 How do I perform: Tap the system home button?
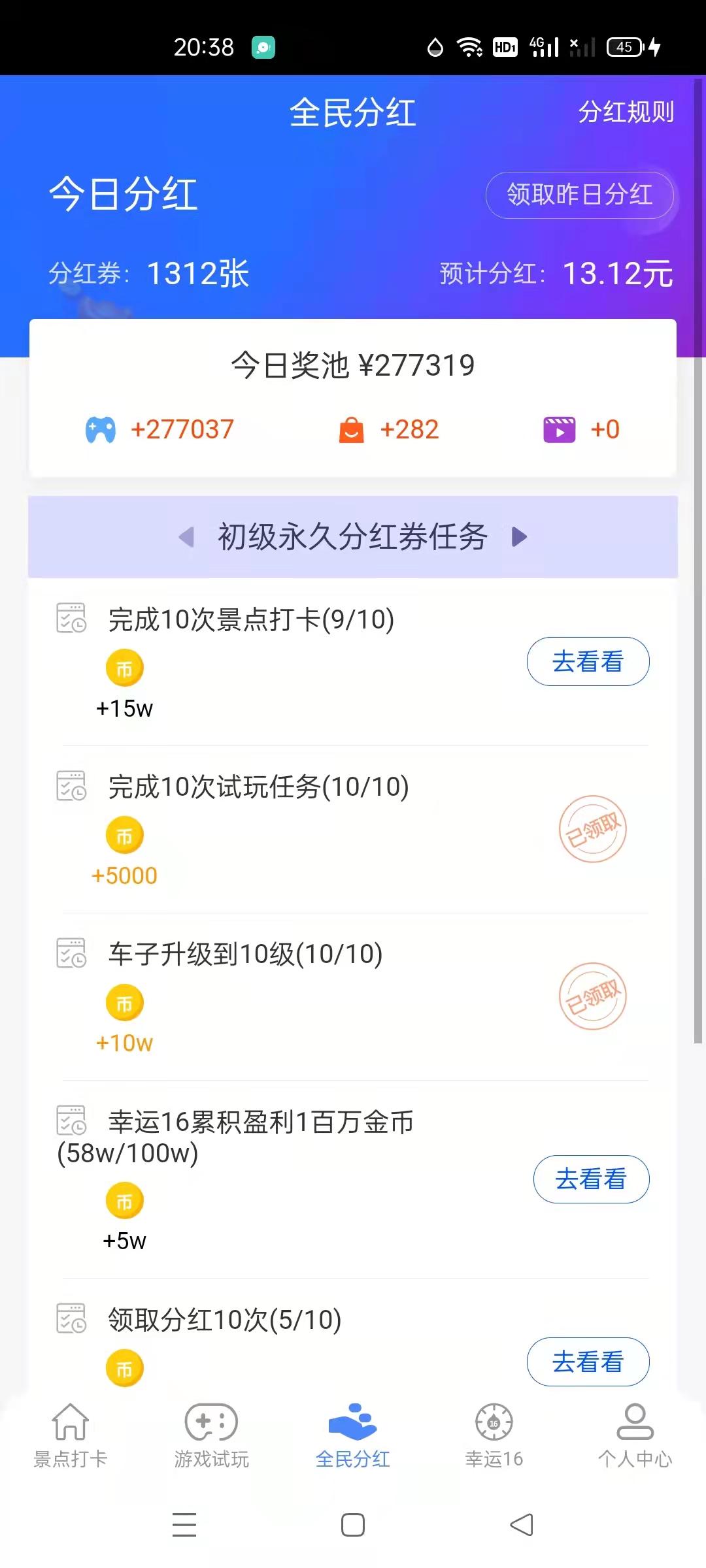coord(353,1525)
